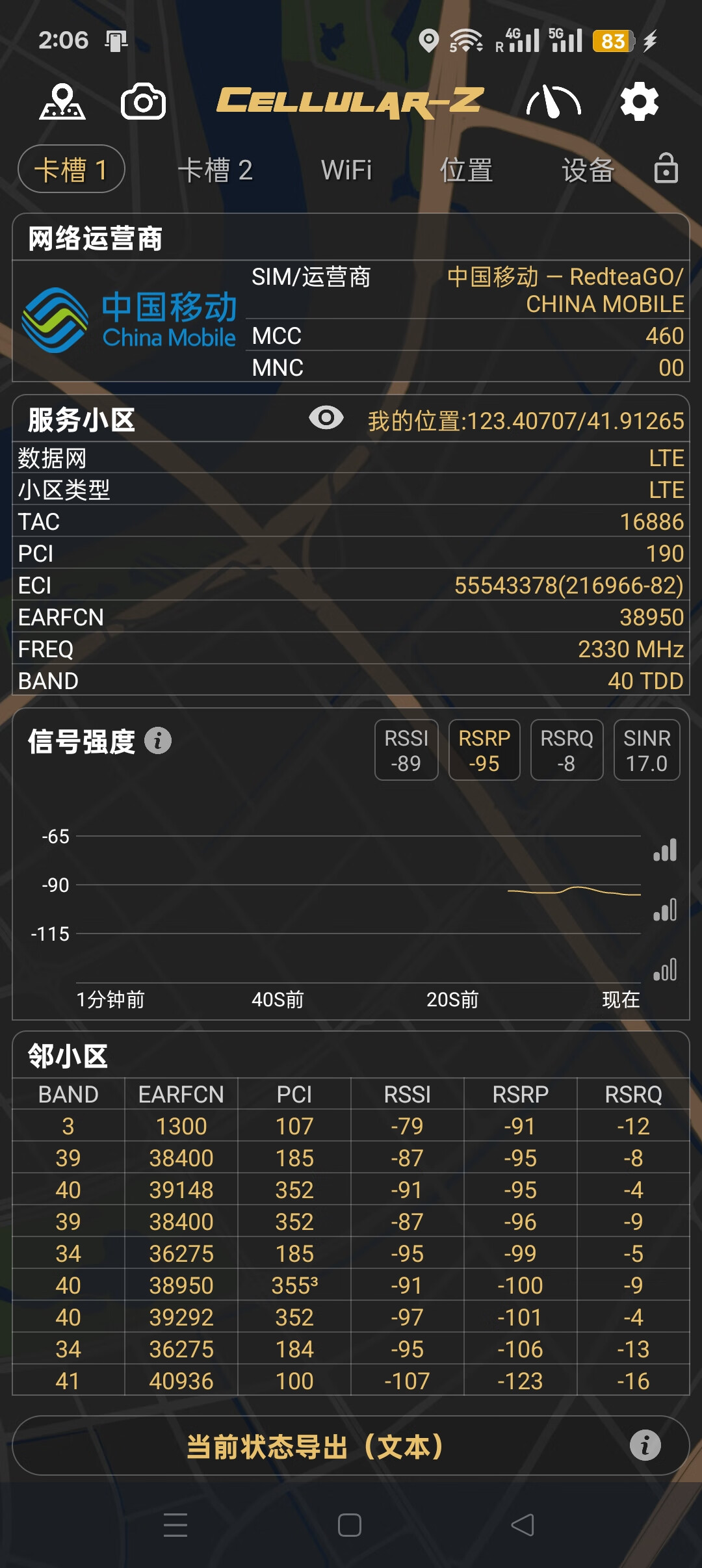The height and width of the screenshot is (1568, 702).
Task: Go to the home screen via navigation bar
Action: [x=350, y=1525]
